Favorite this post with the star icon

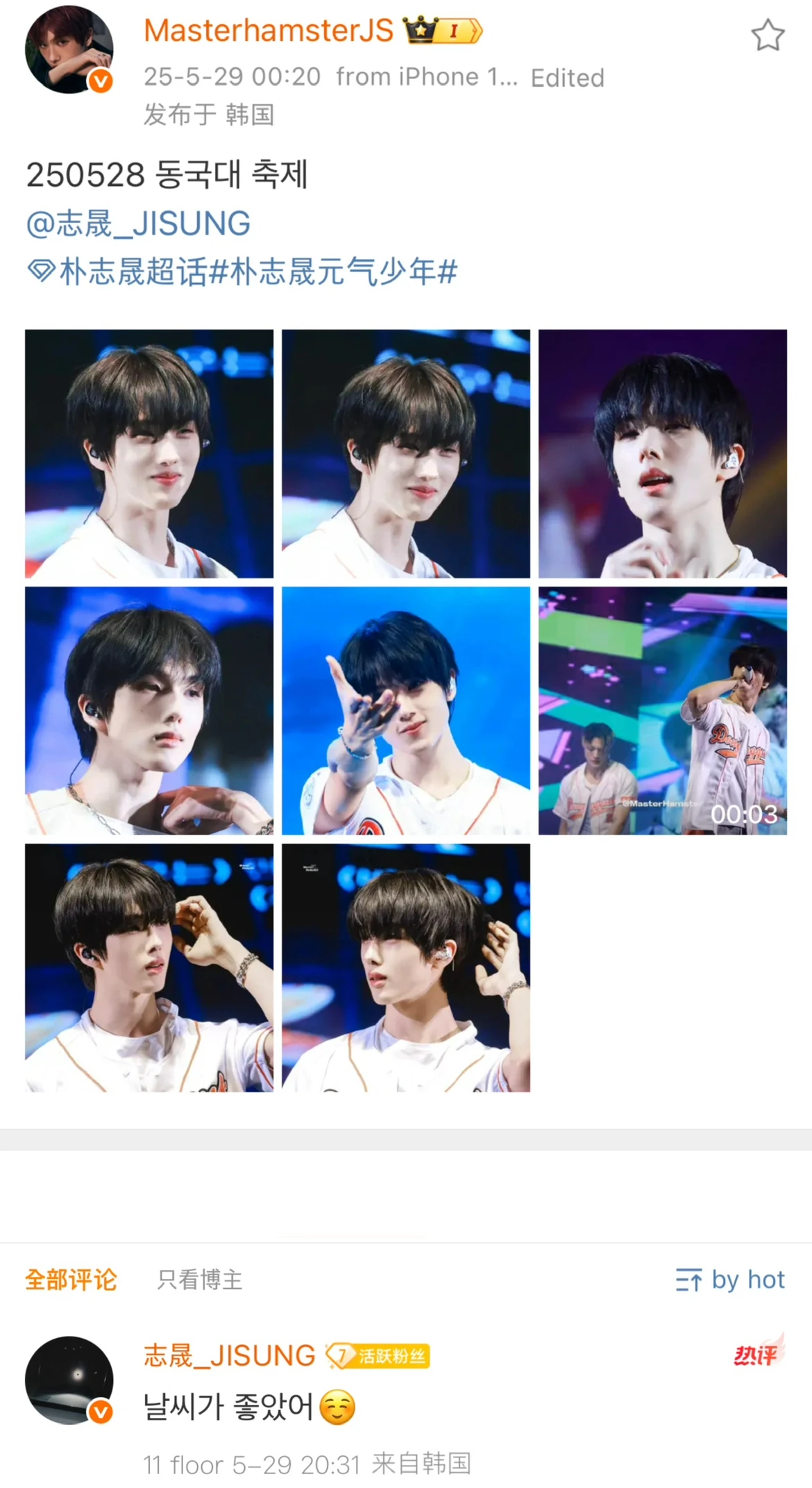(x=768, y=36)
